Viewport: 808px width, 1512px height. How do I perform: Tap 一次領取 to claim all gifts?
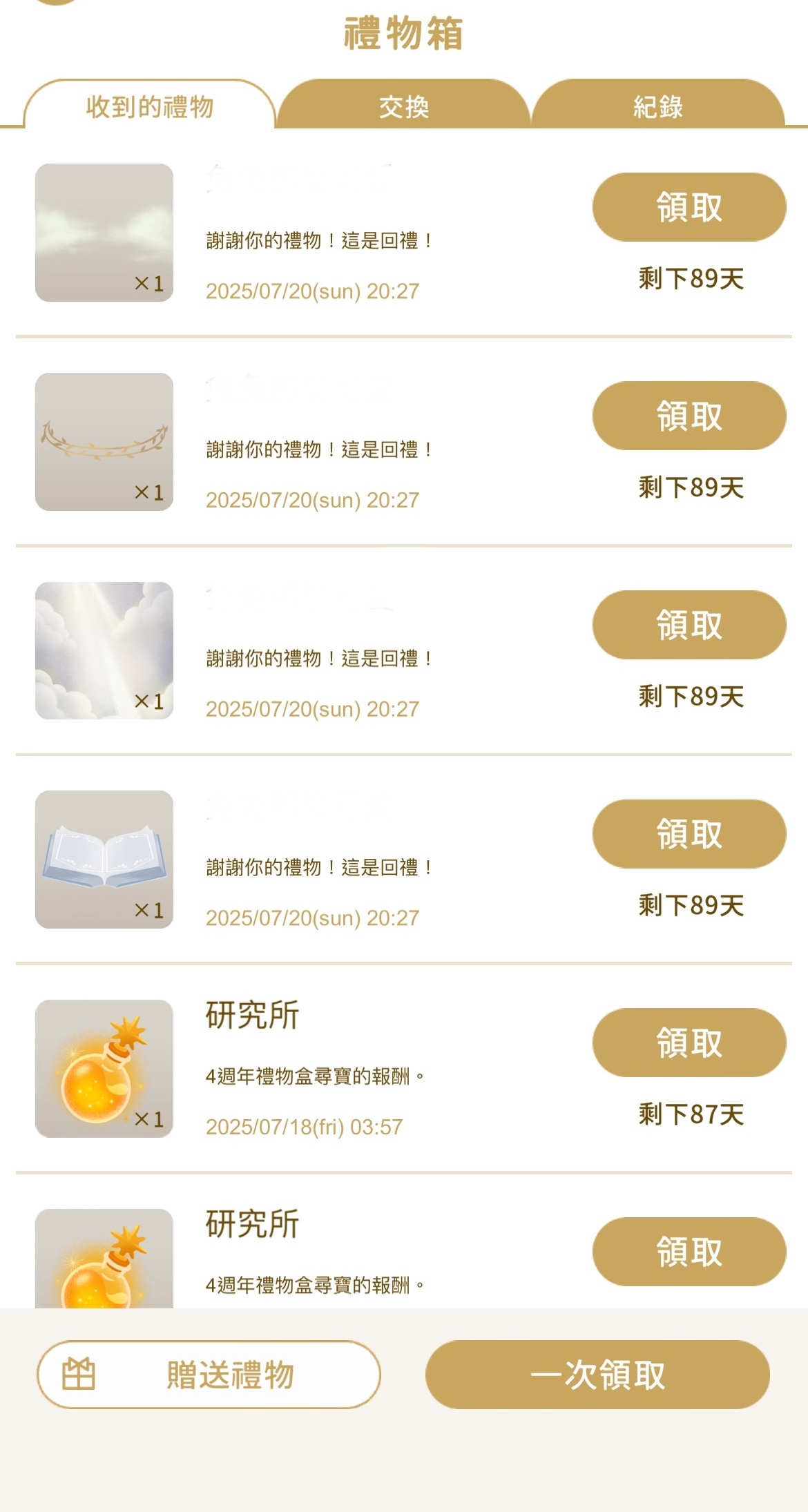[x=597, y=1375]
